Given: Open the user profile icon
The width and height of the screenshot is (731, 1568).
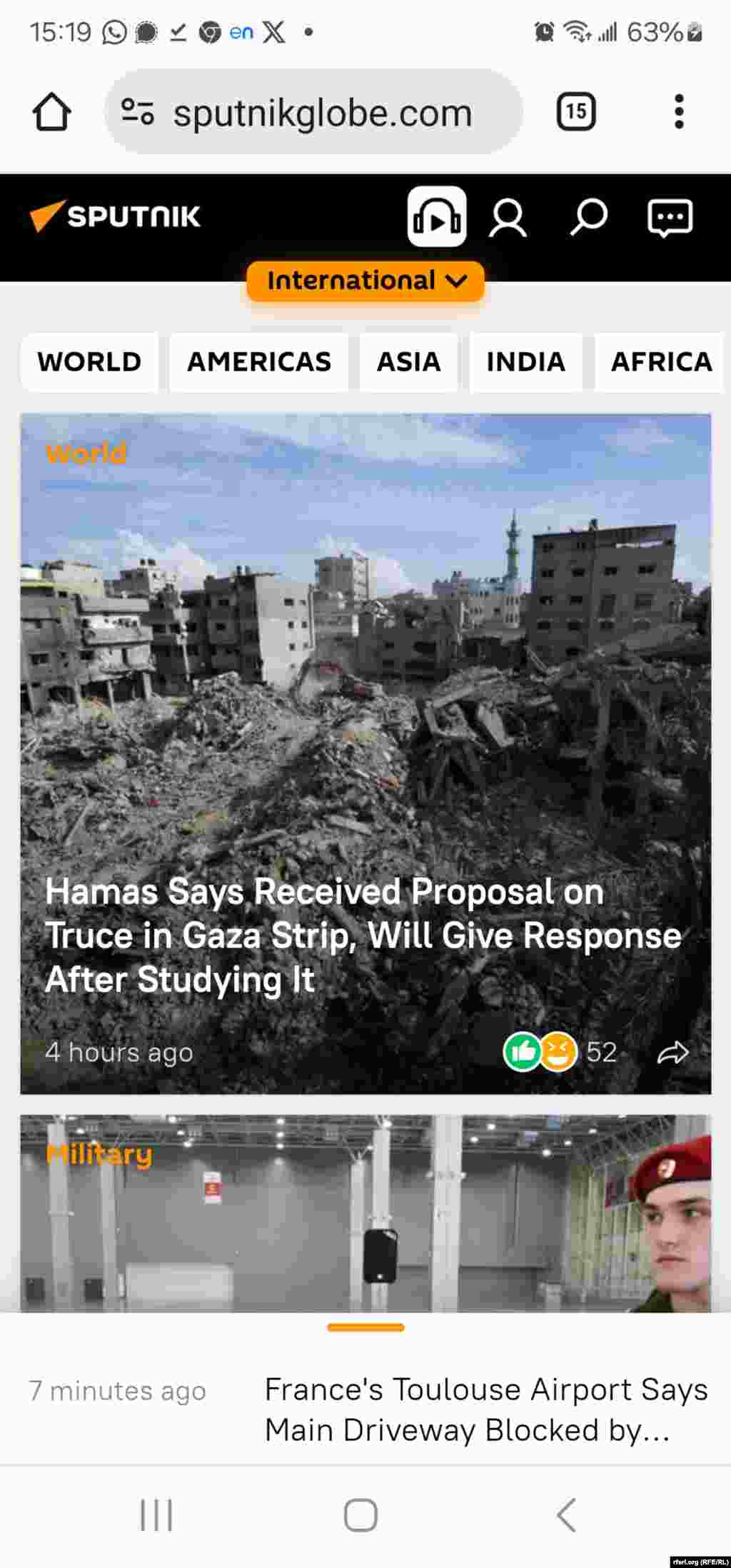Looking at the screenshot, I should 509,218.
